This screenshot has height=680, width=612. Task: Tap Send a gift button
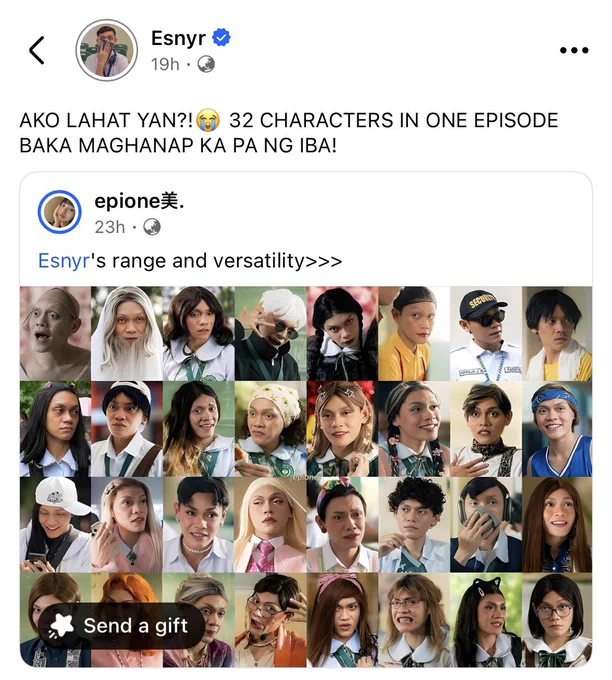(121, 626)
